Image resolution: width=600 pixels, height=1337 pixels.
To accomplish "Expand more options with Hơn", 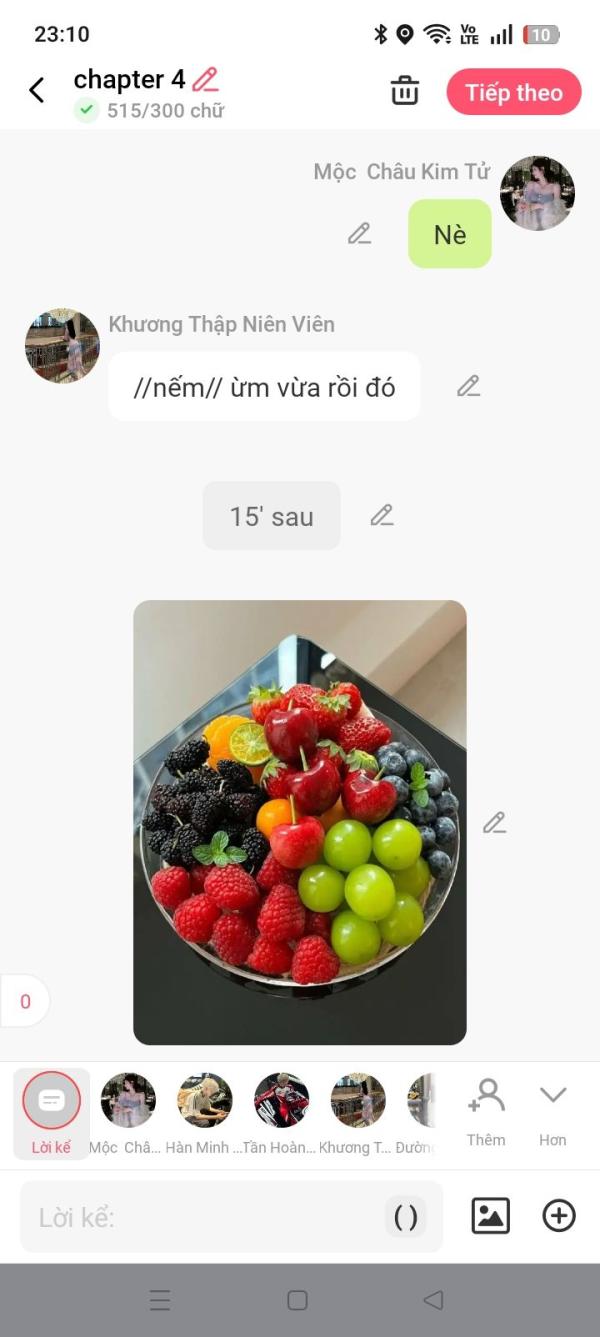I will [553, 1112].
